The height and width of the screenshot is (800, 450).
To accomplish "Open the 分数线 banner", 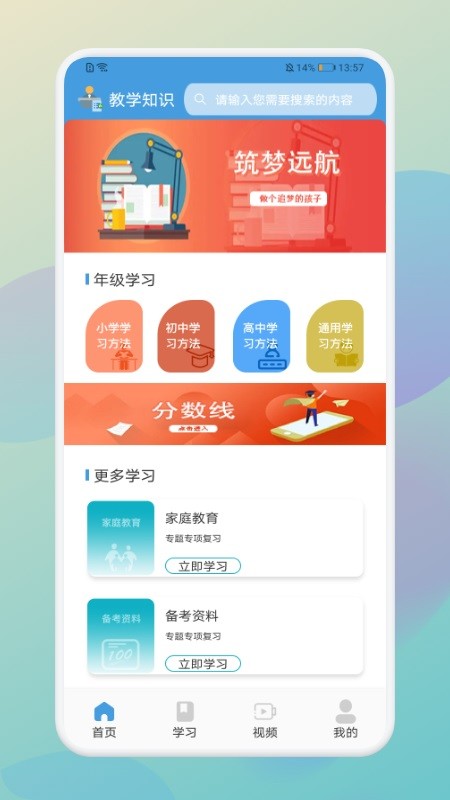I will [x=225, y=414].
